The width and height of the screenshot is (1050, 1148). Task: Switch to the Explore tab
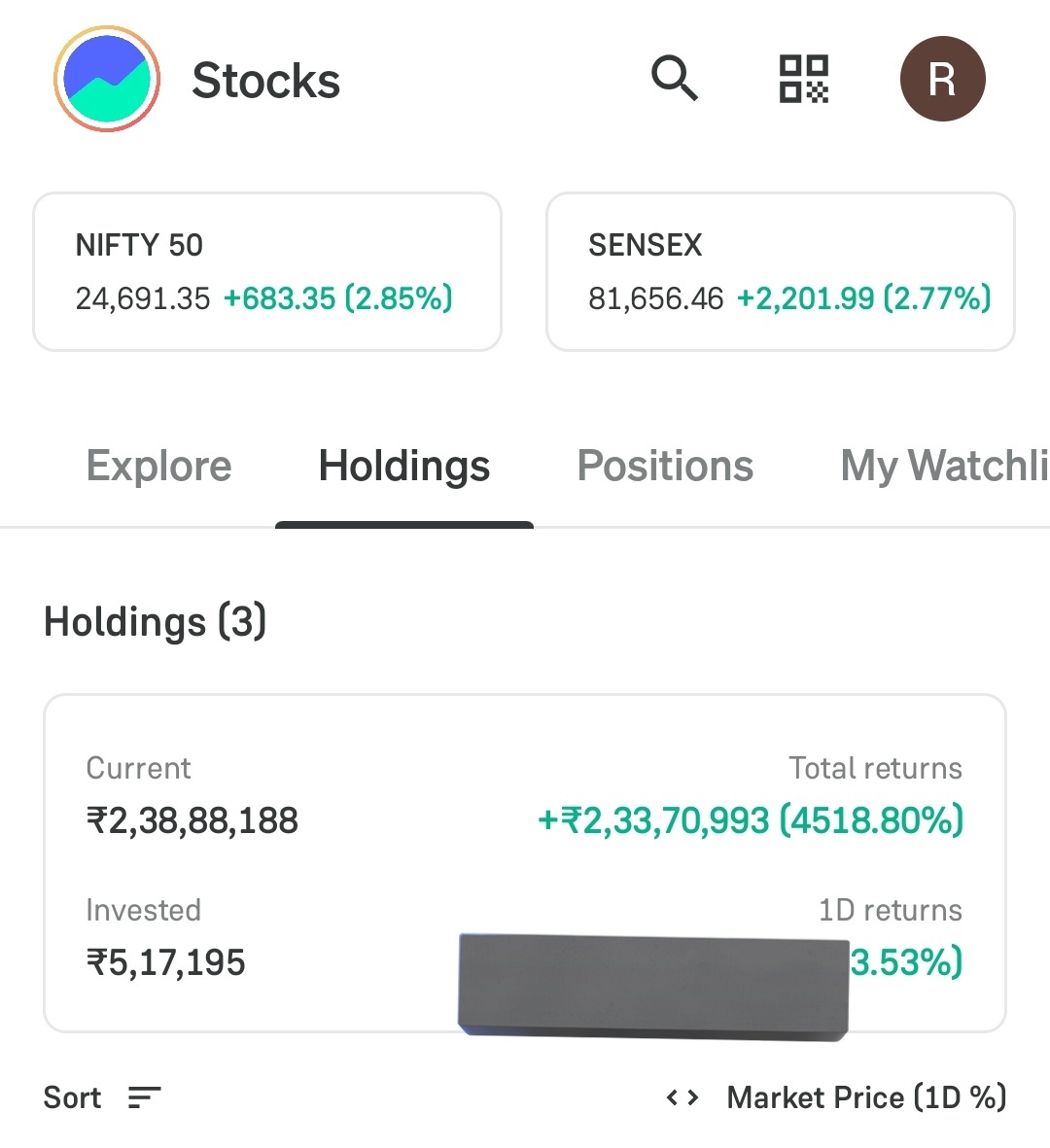coord(158,466)
